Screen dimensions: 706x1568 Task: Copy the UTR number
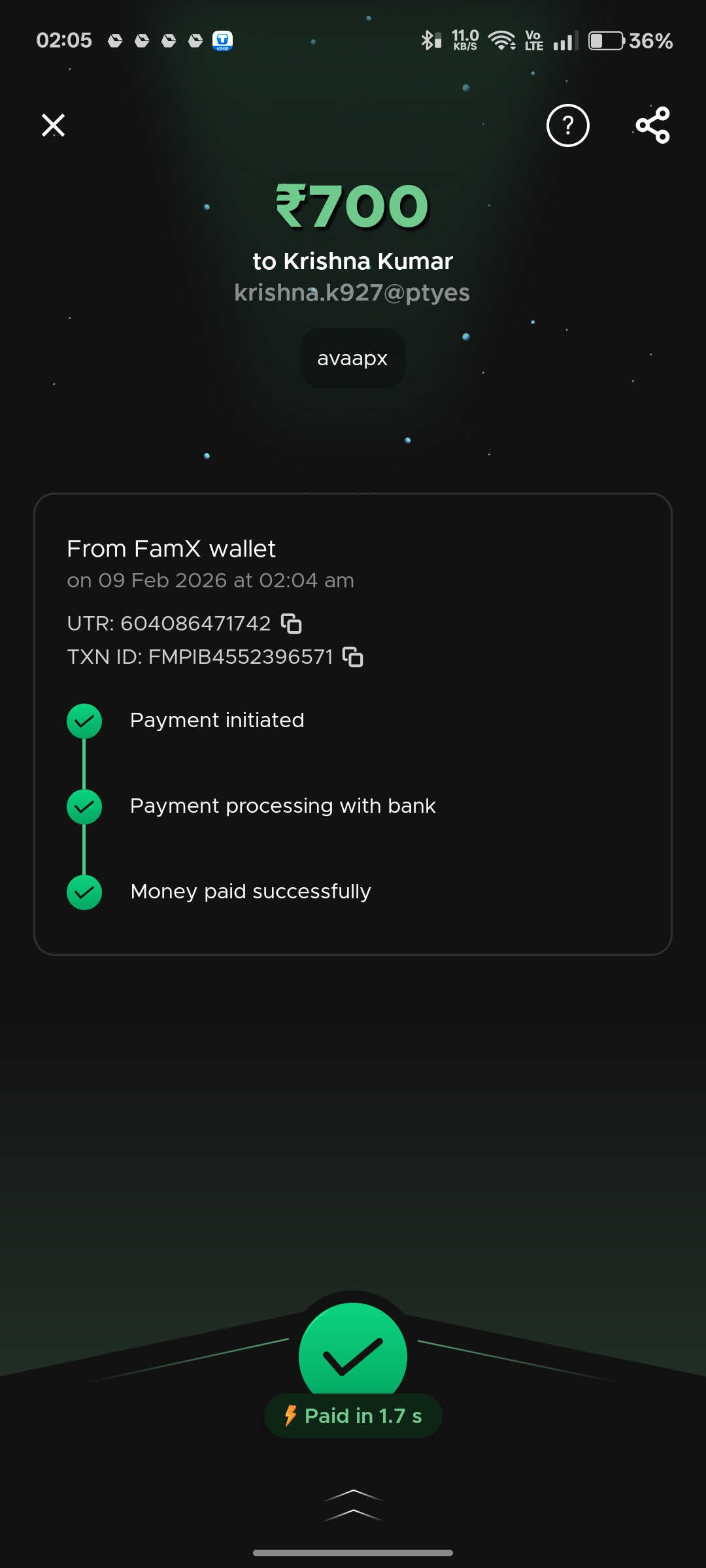[x=292, y=624]
